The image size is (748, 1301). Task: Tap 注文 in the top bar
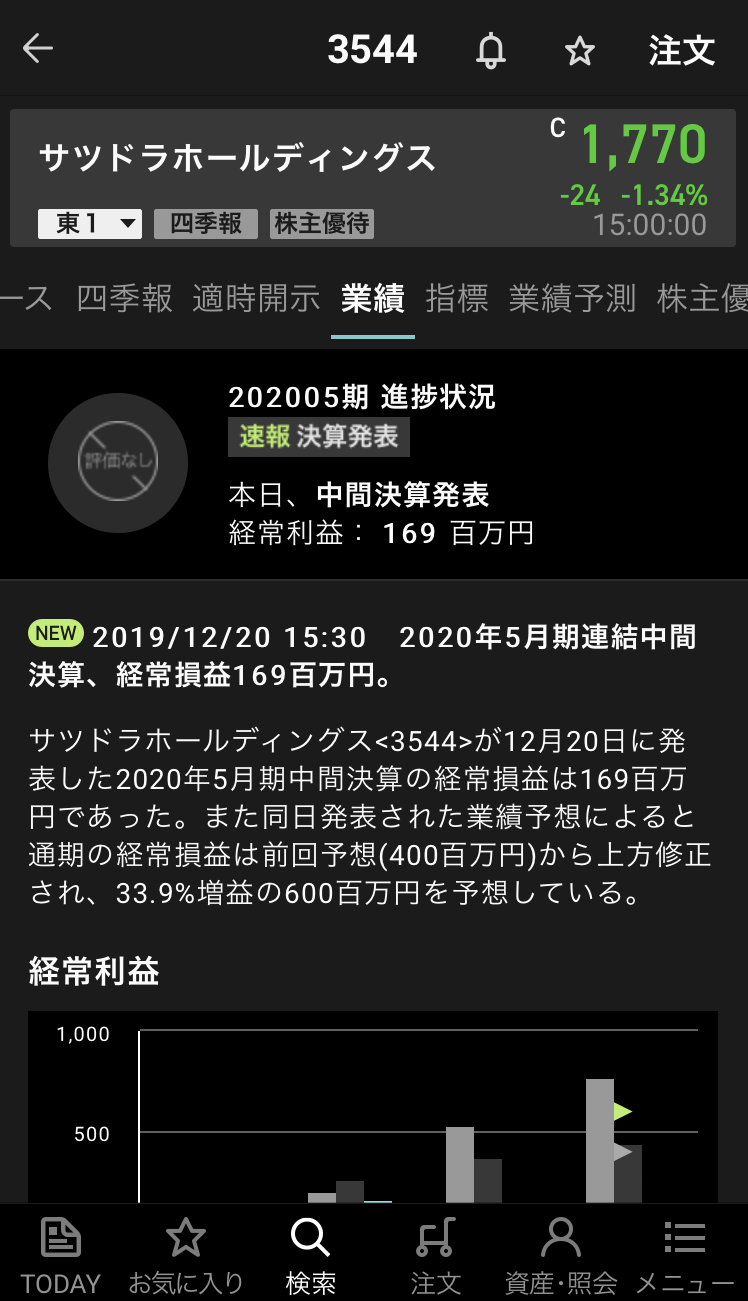point(682,50)
